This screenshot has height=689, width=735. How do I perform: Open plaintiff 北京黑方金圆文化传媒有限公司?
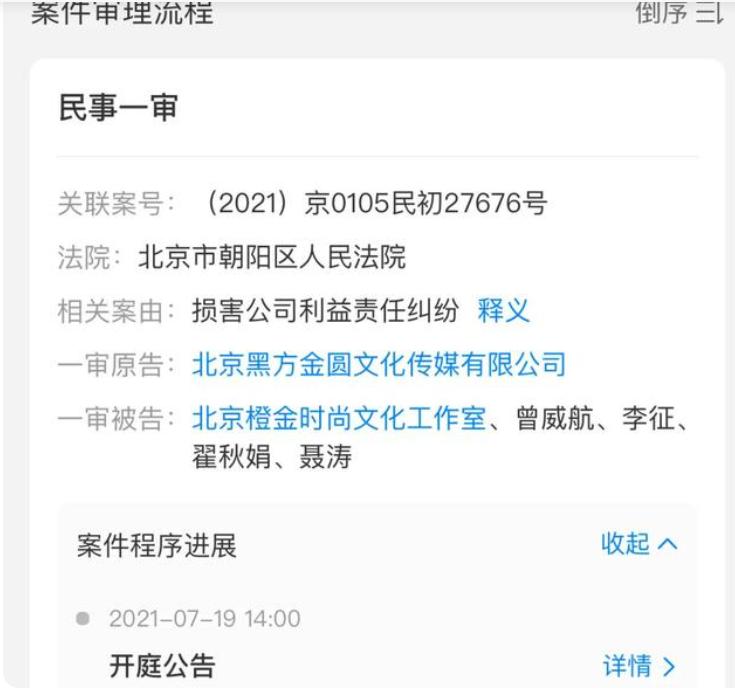[379, 364]
